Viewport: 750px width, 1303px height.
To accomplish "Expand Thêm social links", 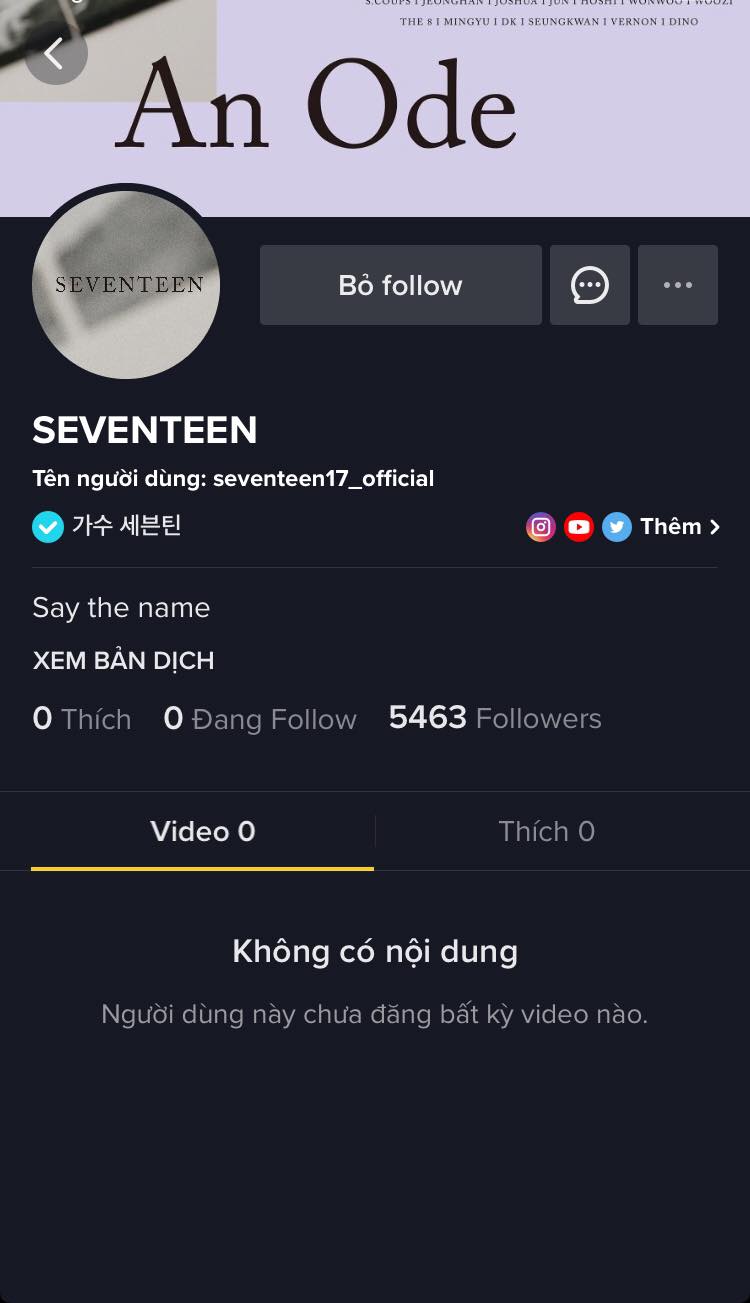I will [x=680, y=527].
